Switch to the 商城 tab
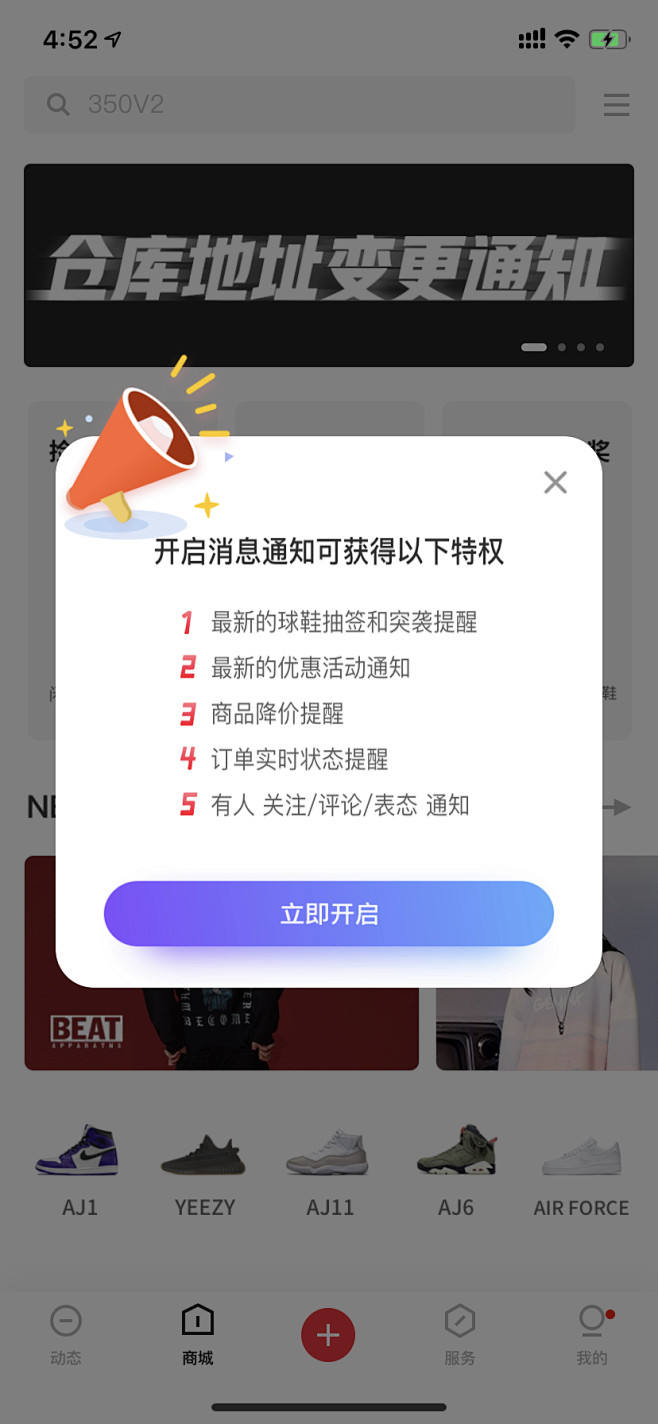658x1424 pixels. point(197,1335)
